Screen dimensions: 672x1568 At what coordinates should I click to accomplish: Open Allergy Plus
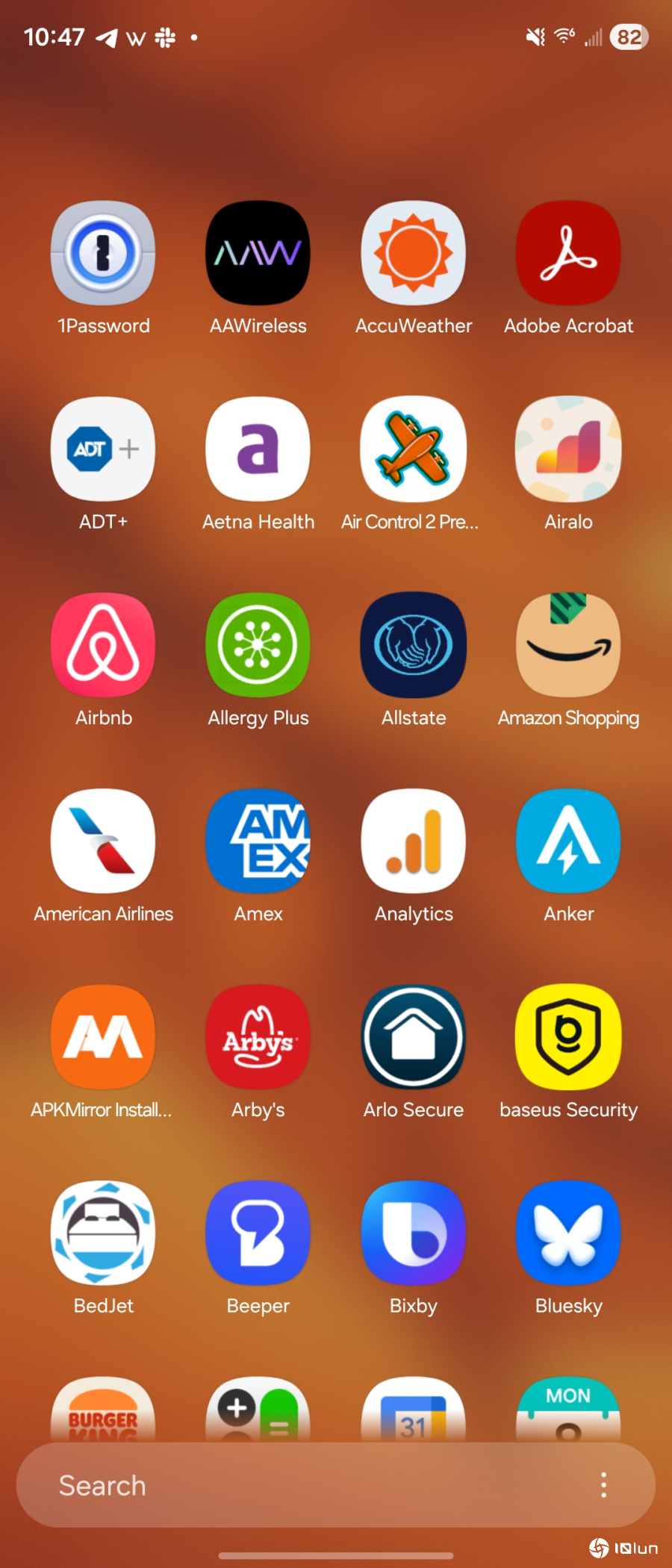pyautogui.click(x=258, y=645)
